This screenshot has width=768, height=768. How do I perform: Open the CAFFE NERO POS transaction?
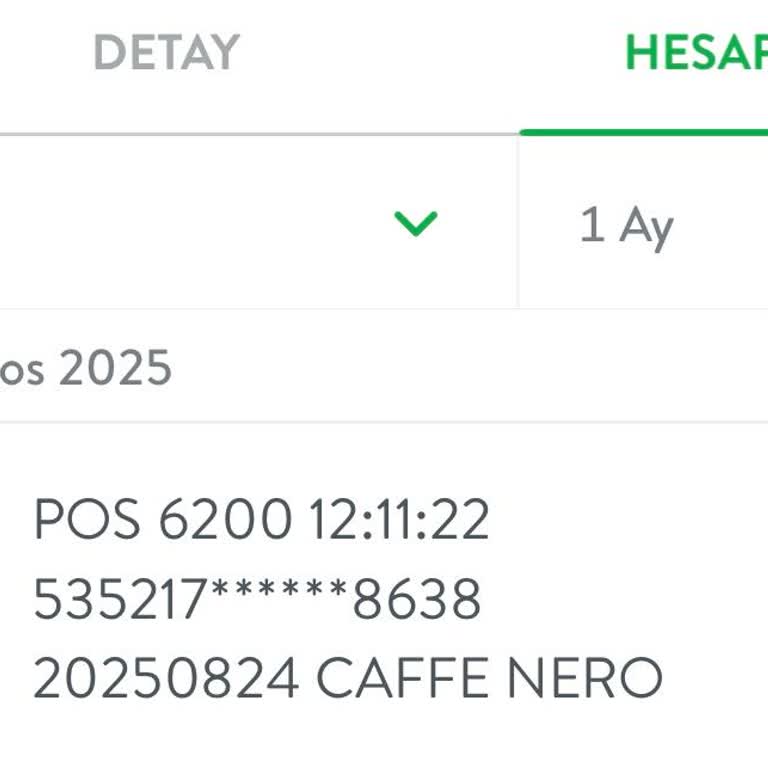coord(348,599)
